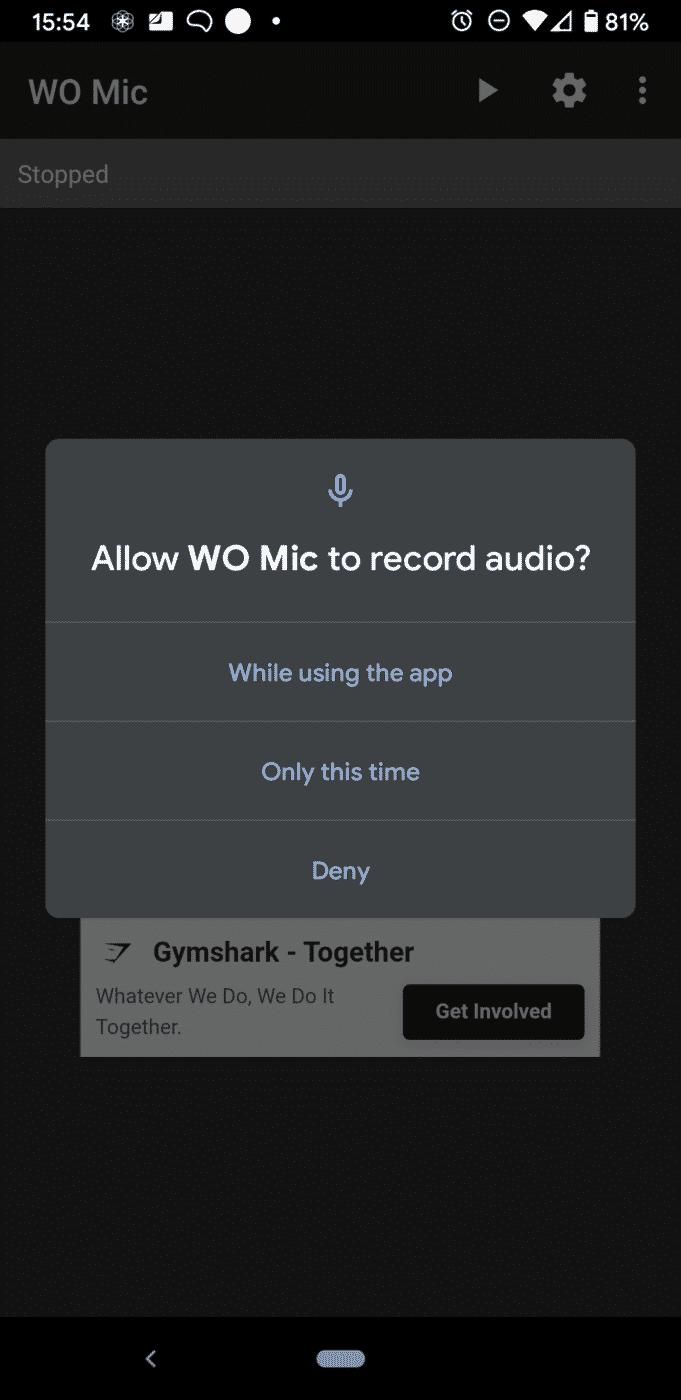This screenshot has width=681, height=1400.
Task: Start WO Mic with play icon
Action: 487,91
